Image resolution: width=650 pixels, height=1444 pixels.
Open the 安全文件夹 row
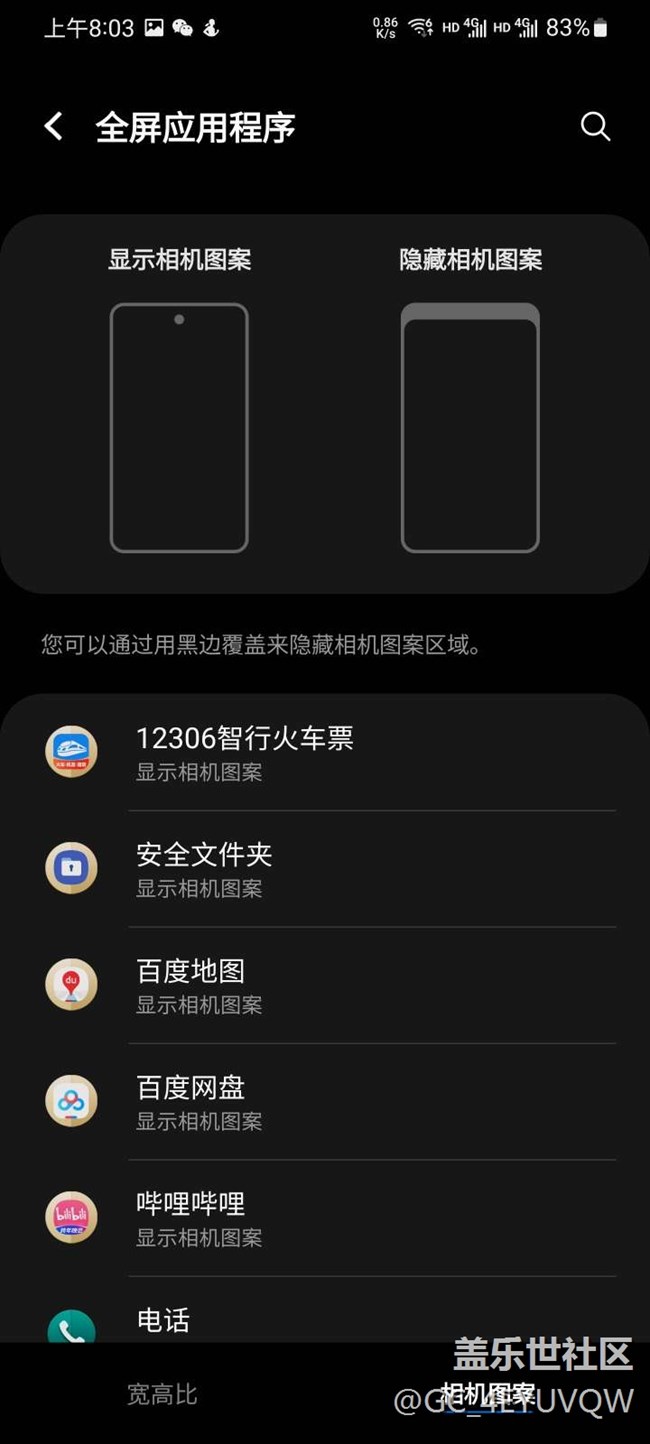click(325, 869)
